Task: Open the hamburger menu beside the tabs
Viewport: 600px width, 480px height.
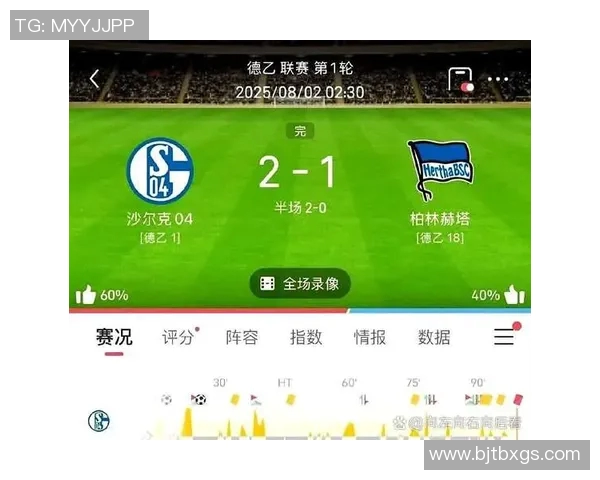Action: (x=504, y=337)
